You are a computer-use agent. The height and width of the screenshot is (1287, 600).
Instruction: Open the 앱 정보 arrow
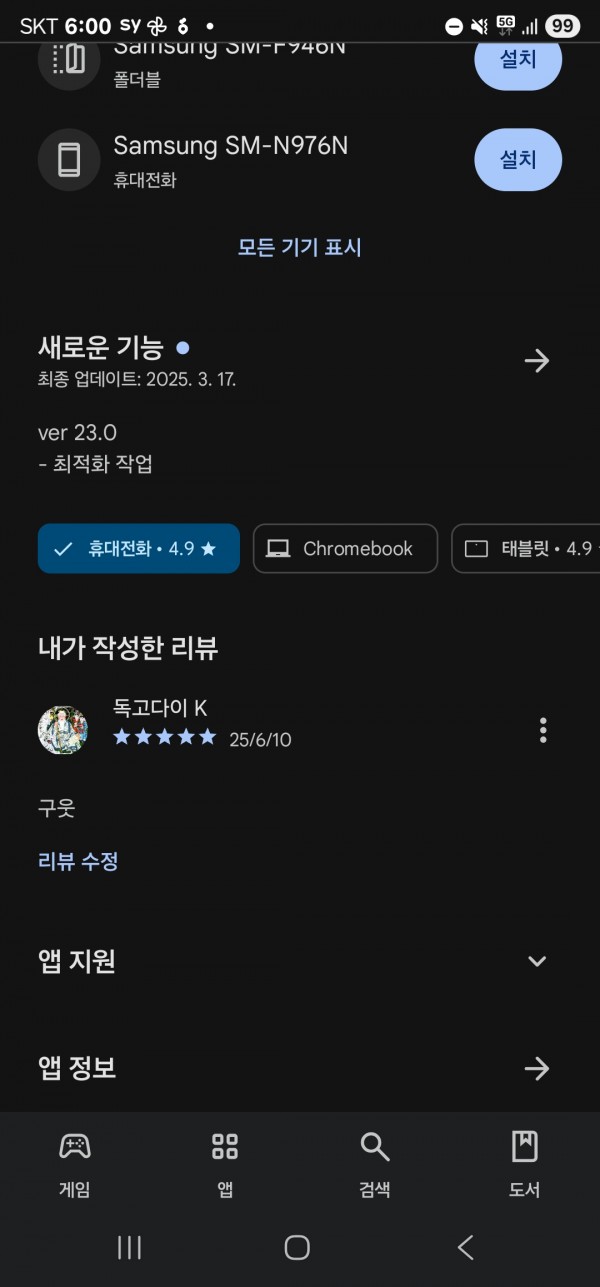[x=537, y=1068]
